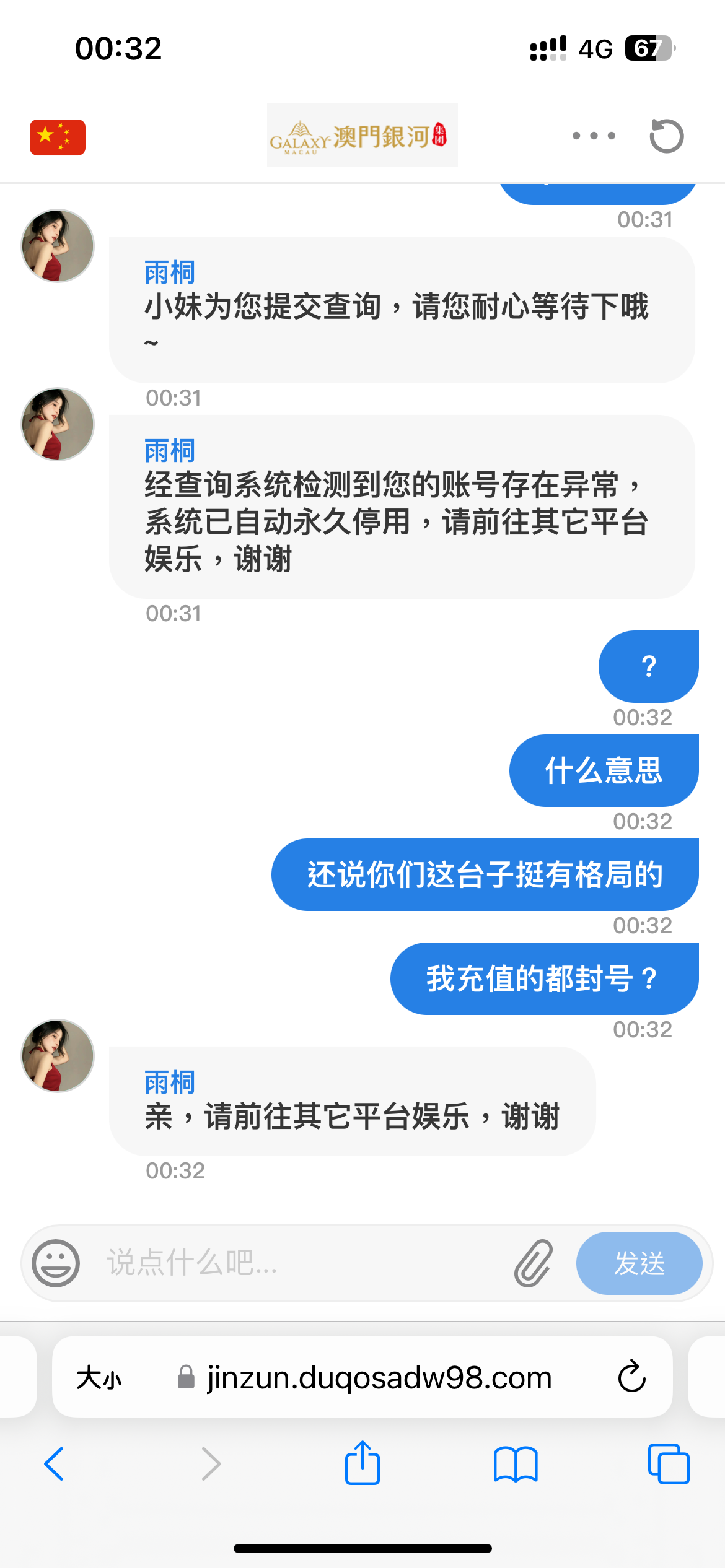Open the emoji picker
Viewport: 725px width, 1568px height.
(56, 1263)
